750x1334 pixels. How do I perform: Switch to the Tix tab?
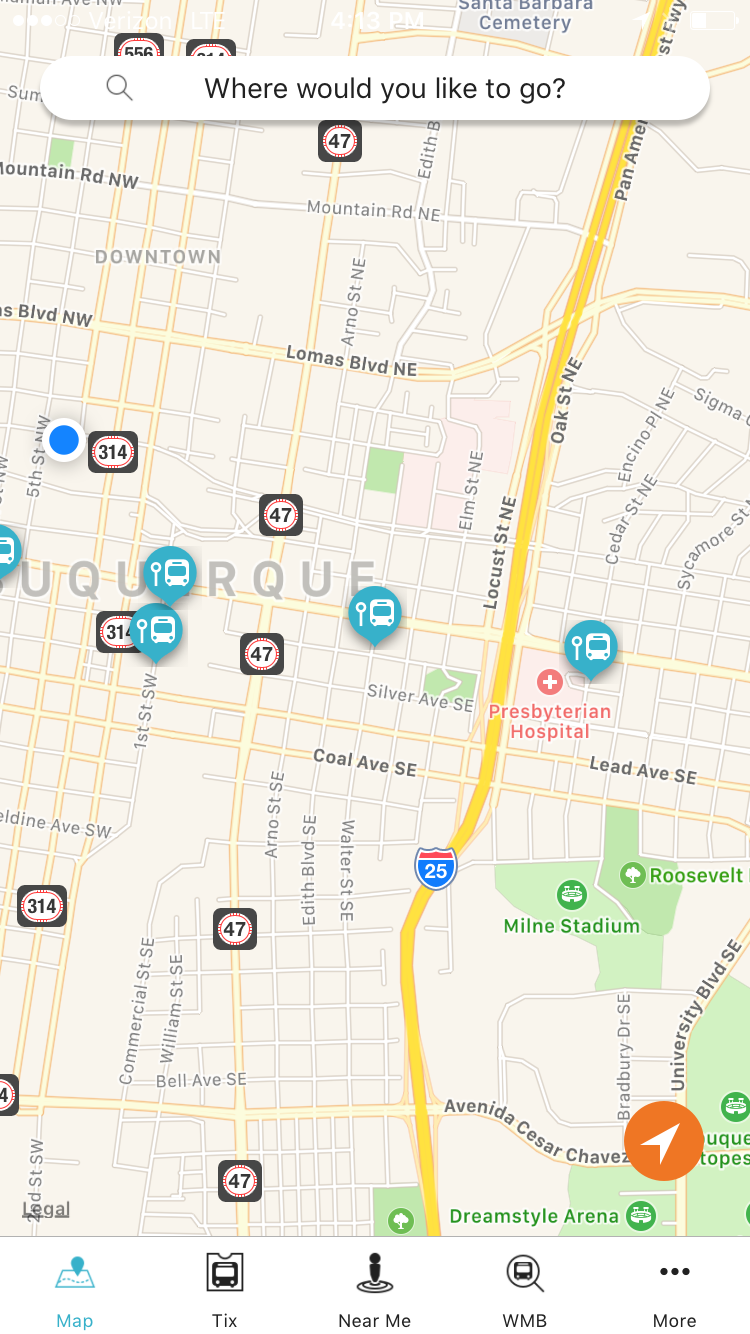click(224, 1290)
